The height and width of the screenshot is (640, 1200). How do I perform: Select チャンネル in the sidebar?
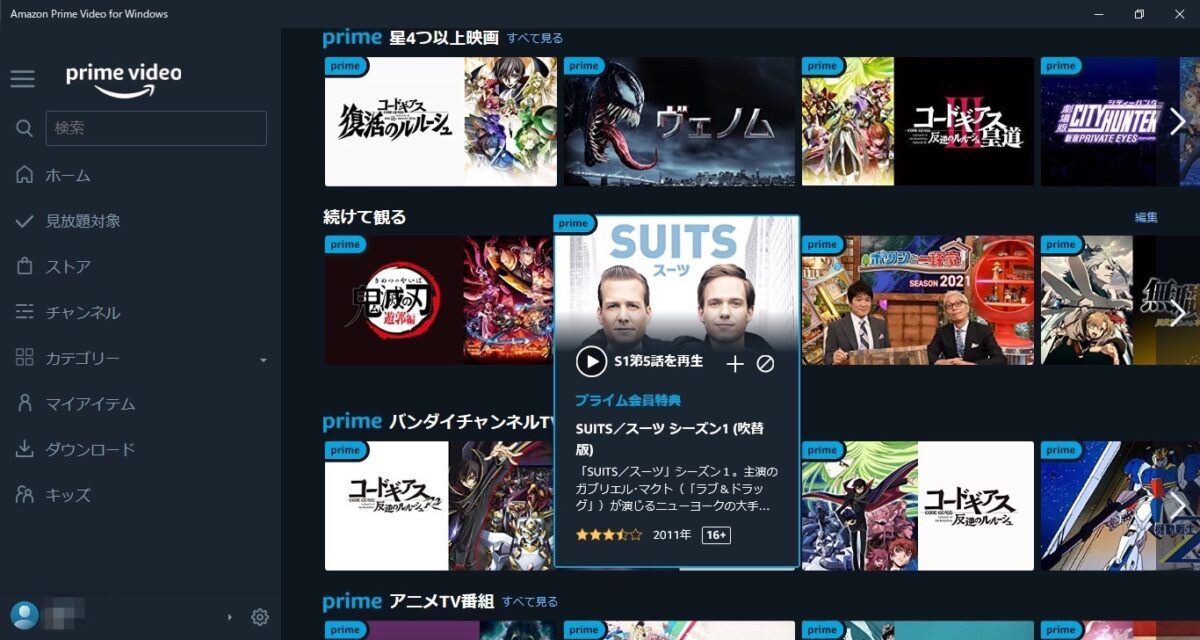[83, 313]
